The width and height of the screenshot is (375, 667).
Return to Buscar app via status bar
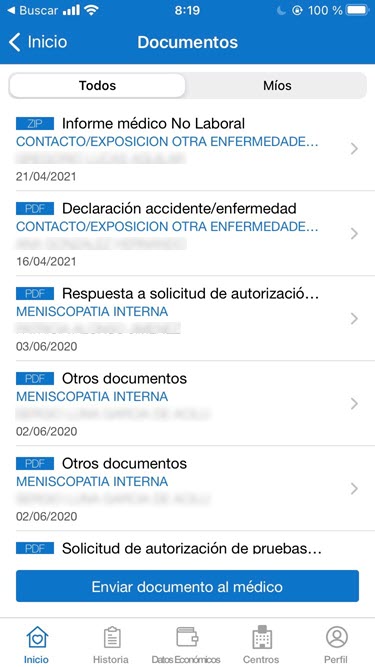(x=32, y=11)
